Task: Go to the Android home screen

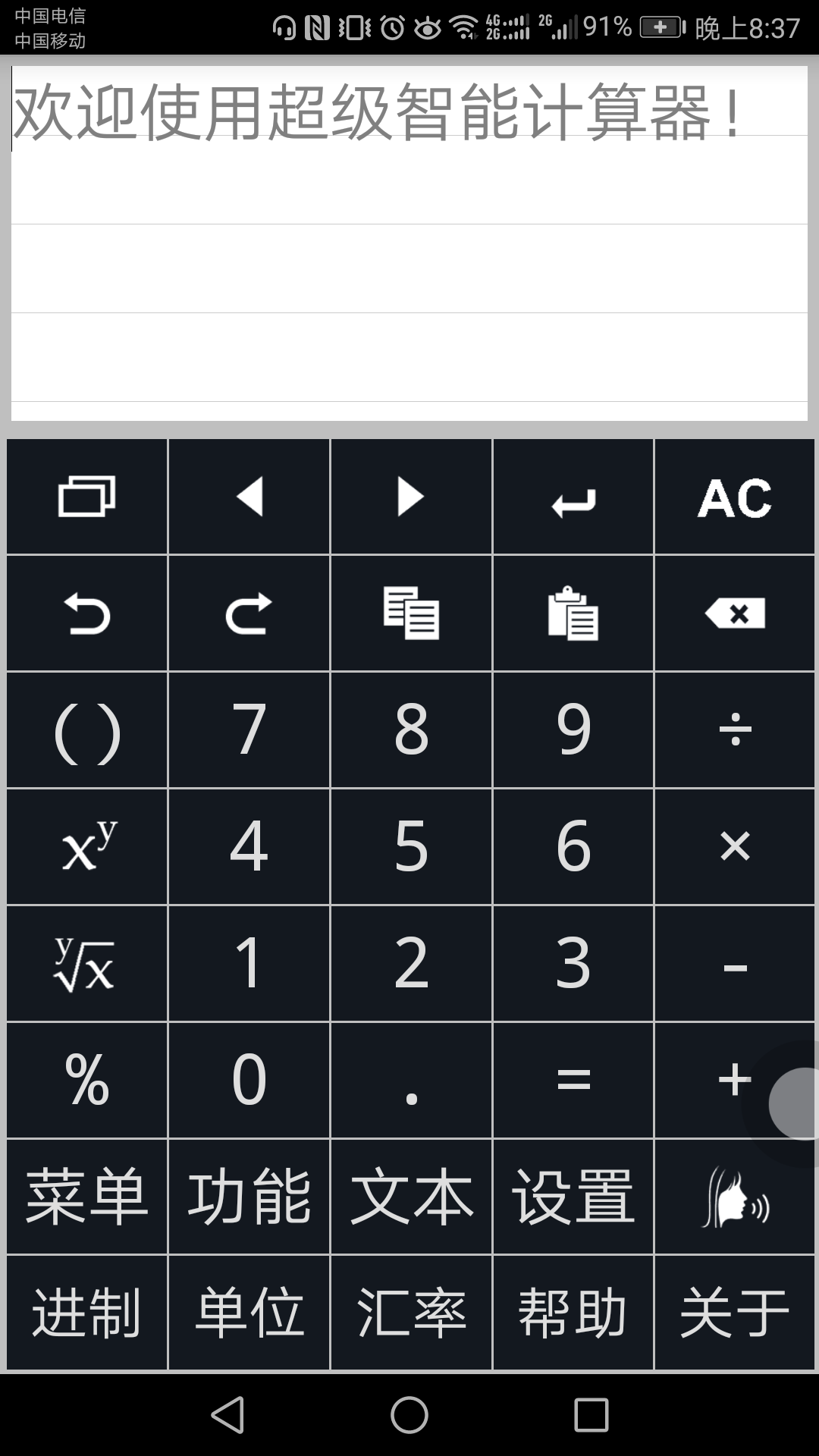Action: 409,1415
